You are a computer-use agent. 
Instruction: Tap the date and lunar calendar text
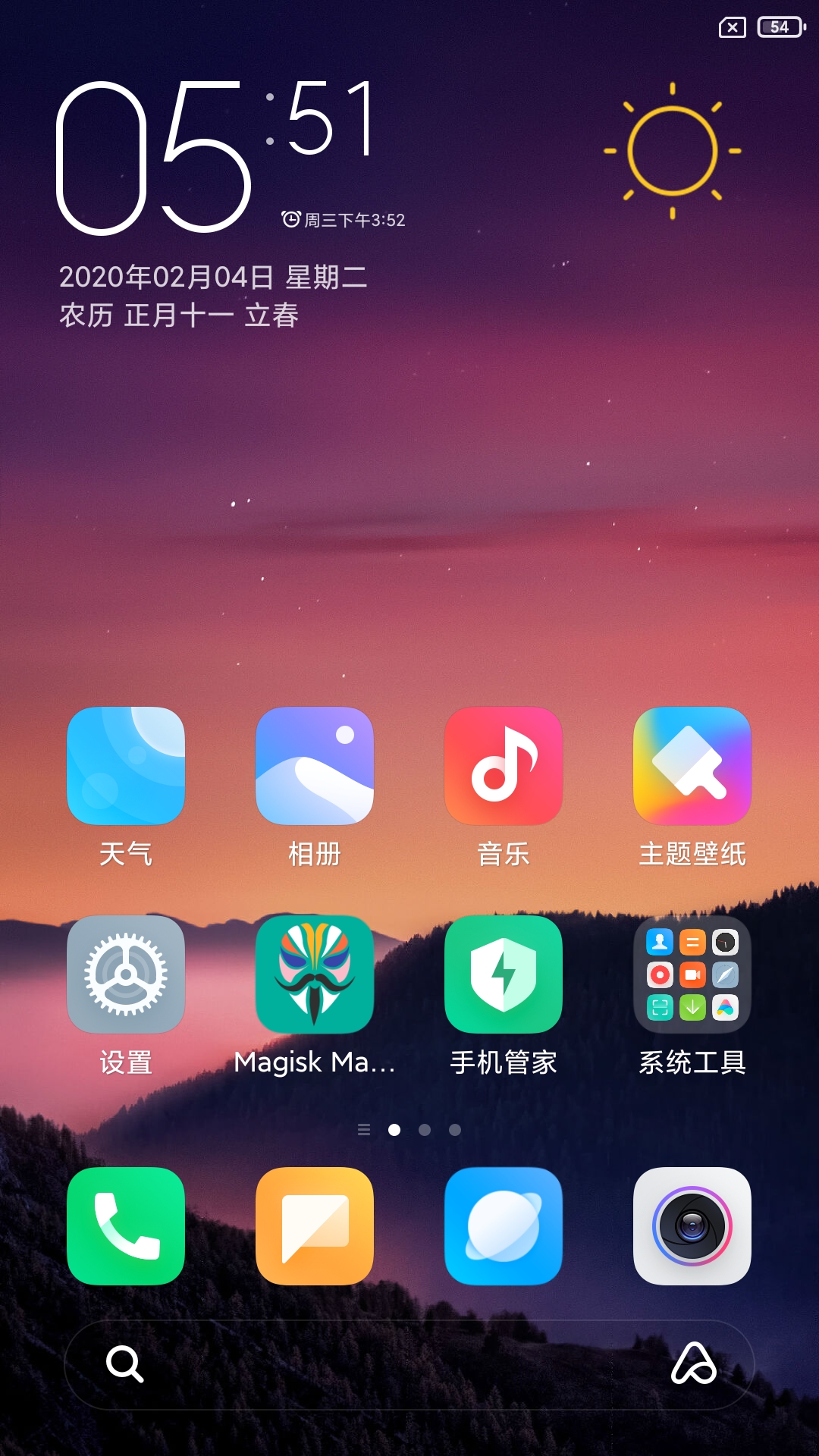click(212, 296)
